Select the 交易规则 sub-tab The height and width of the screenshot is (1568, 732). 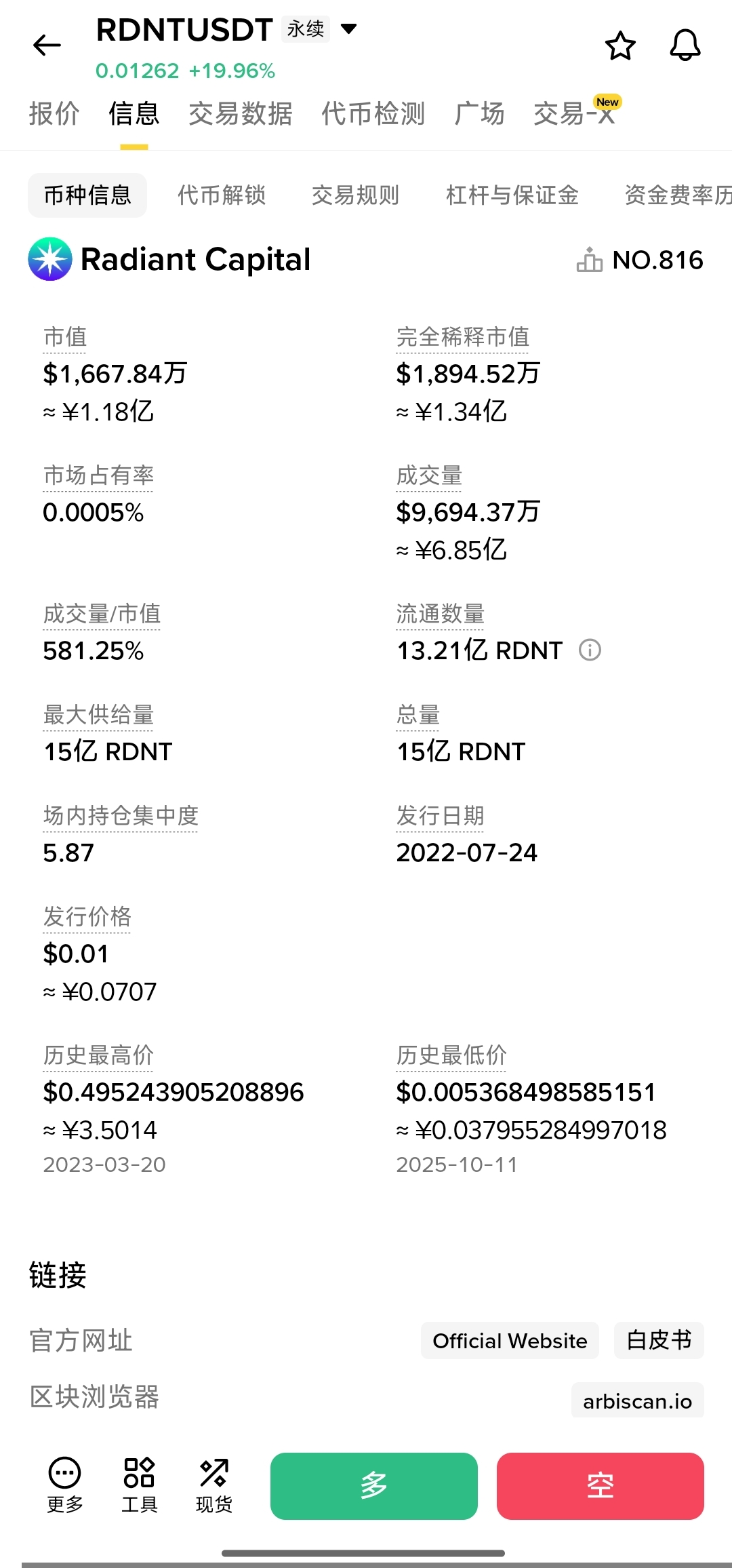click(x=355, y=195)
